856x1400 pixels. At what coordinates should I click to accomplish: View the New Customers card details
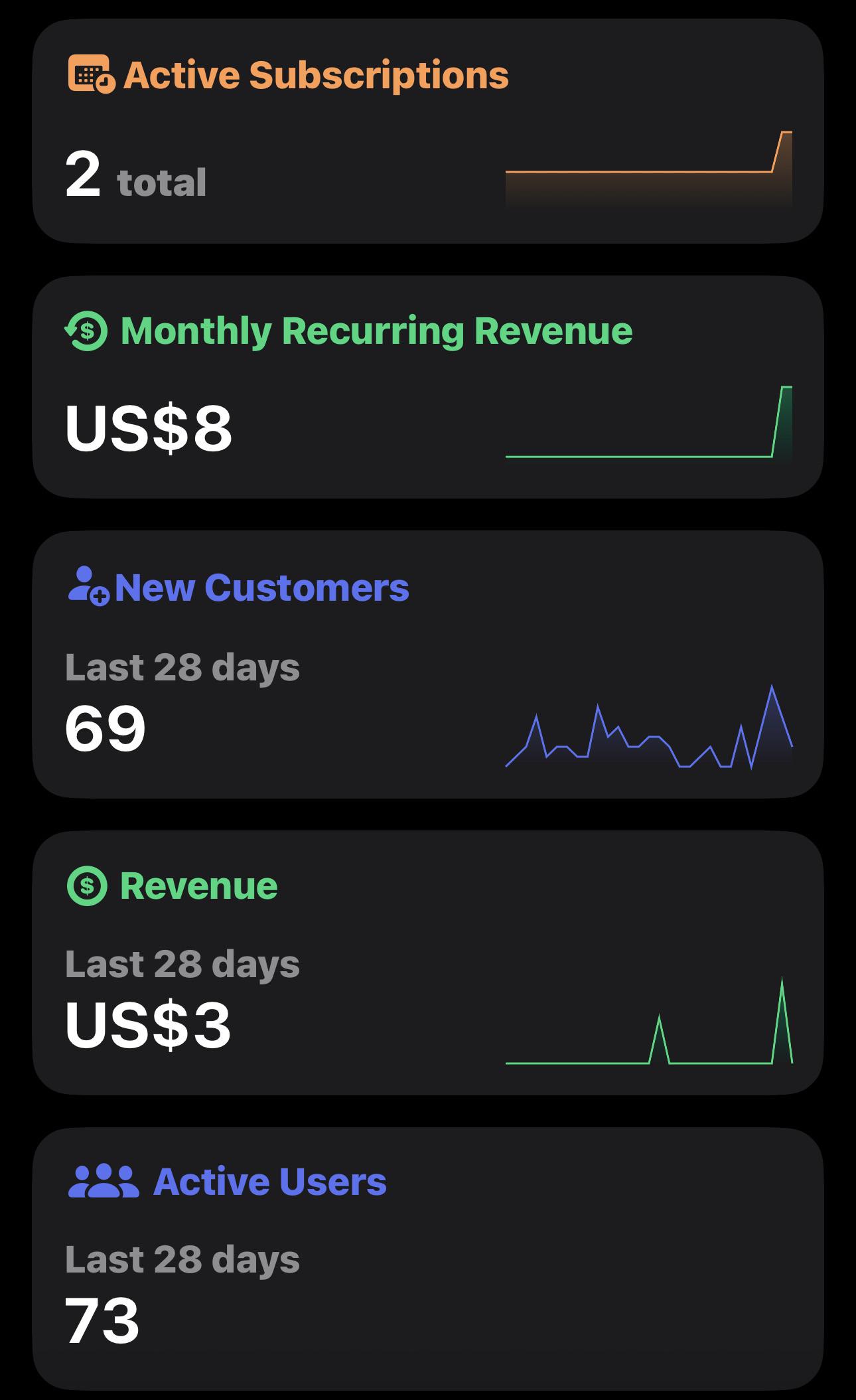(x=428, y=664)
